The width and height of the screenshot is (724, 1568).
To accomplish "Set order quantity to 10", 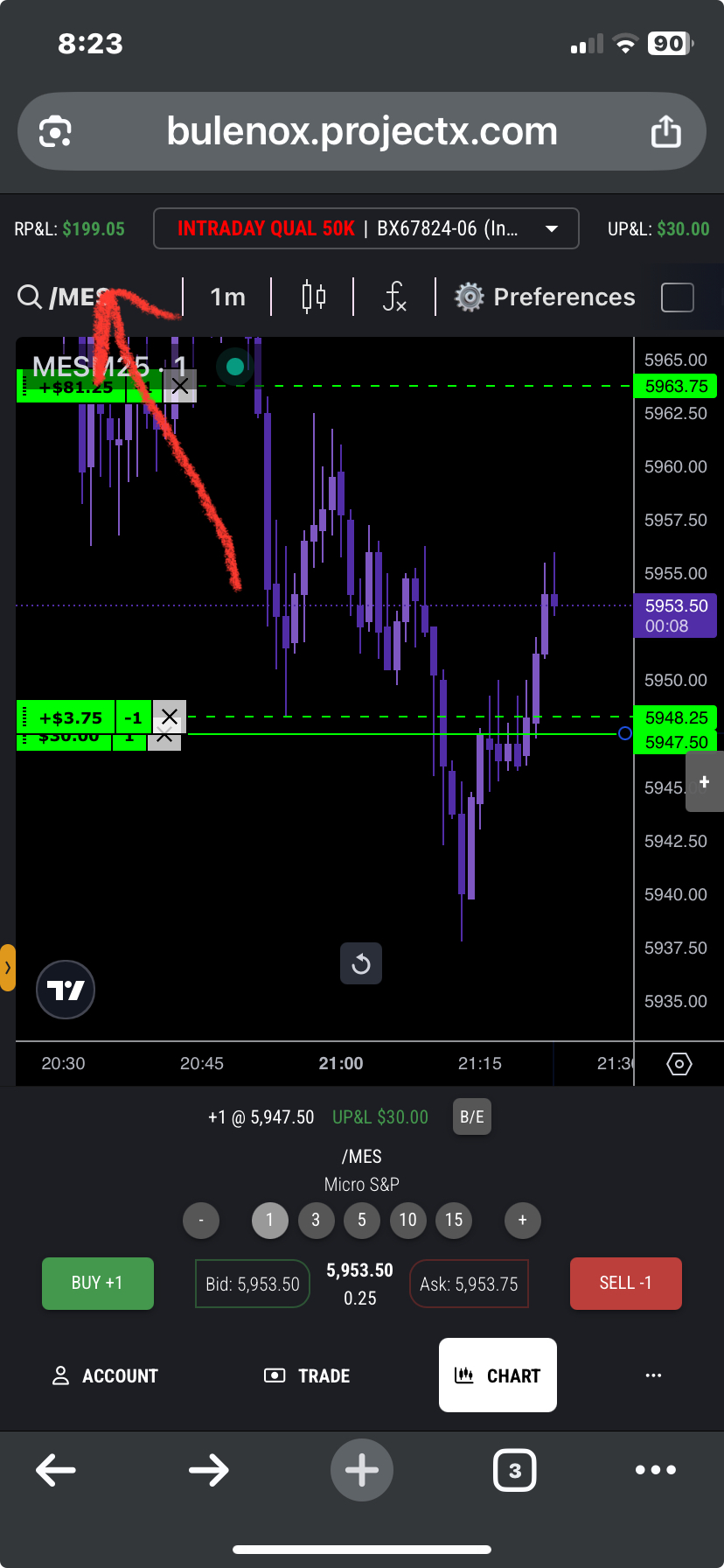I will pos(407,1220).
